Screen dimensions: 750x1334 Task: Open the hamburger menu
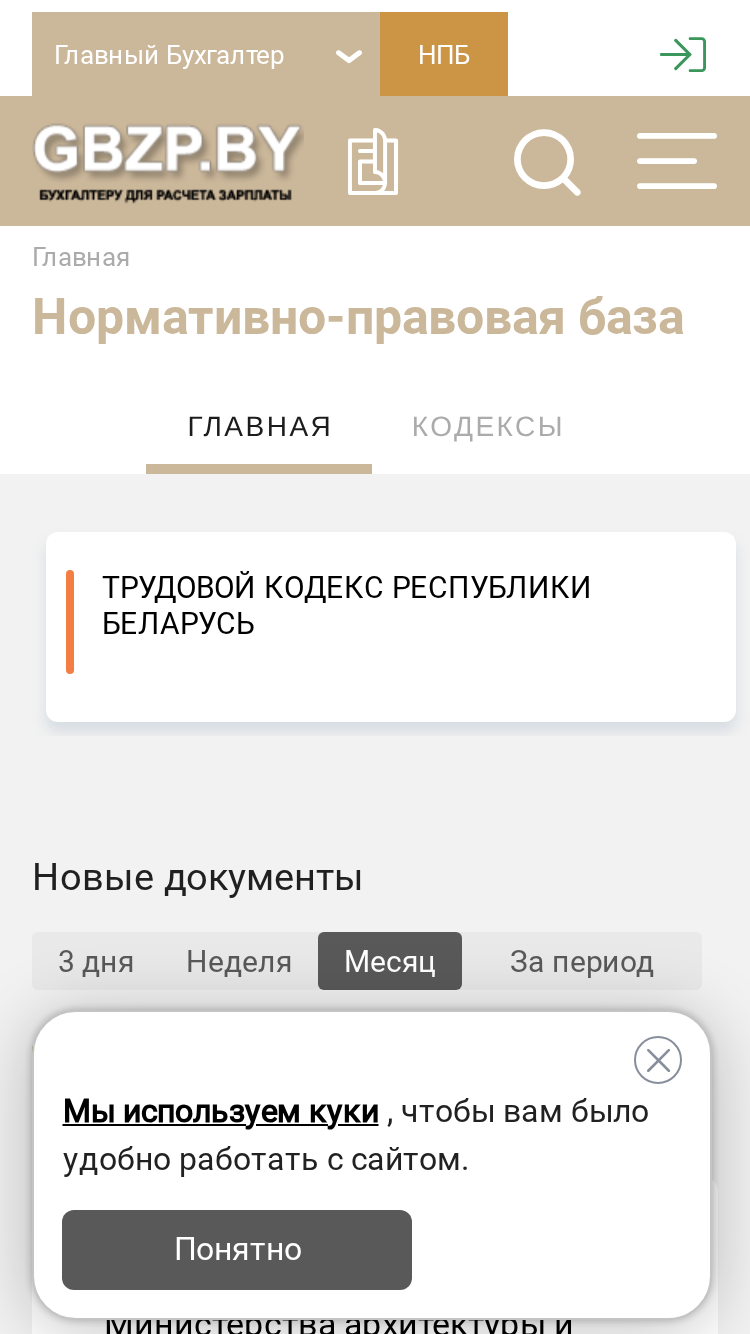(677, 161)
